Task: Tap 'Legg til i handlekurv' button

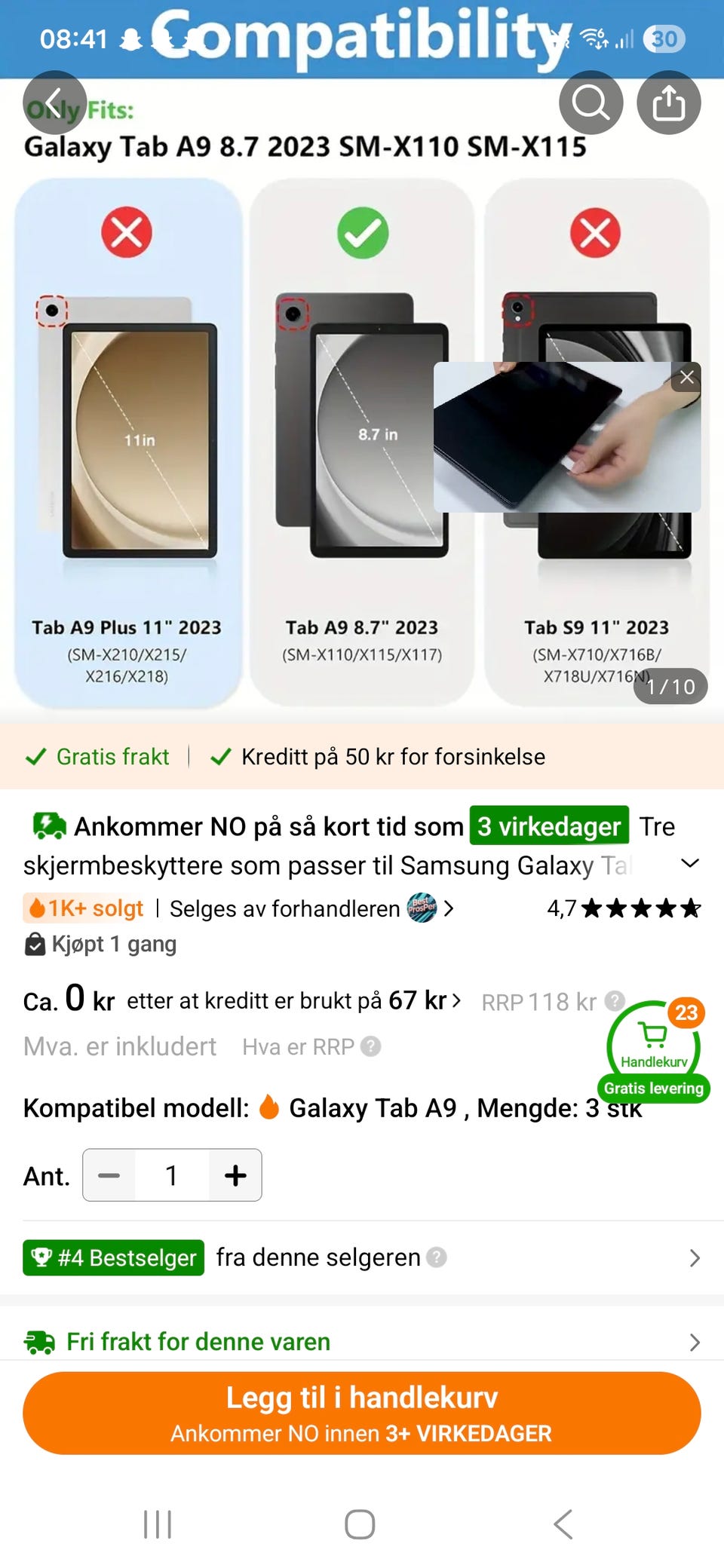Action: tap(362, 1413)
